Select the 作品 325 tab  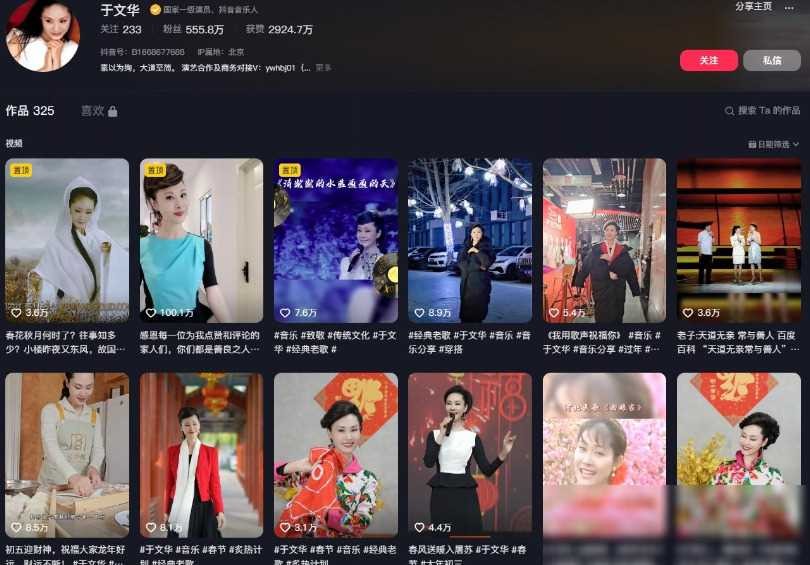(30, 111)
